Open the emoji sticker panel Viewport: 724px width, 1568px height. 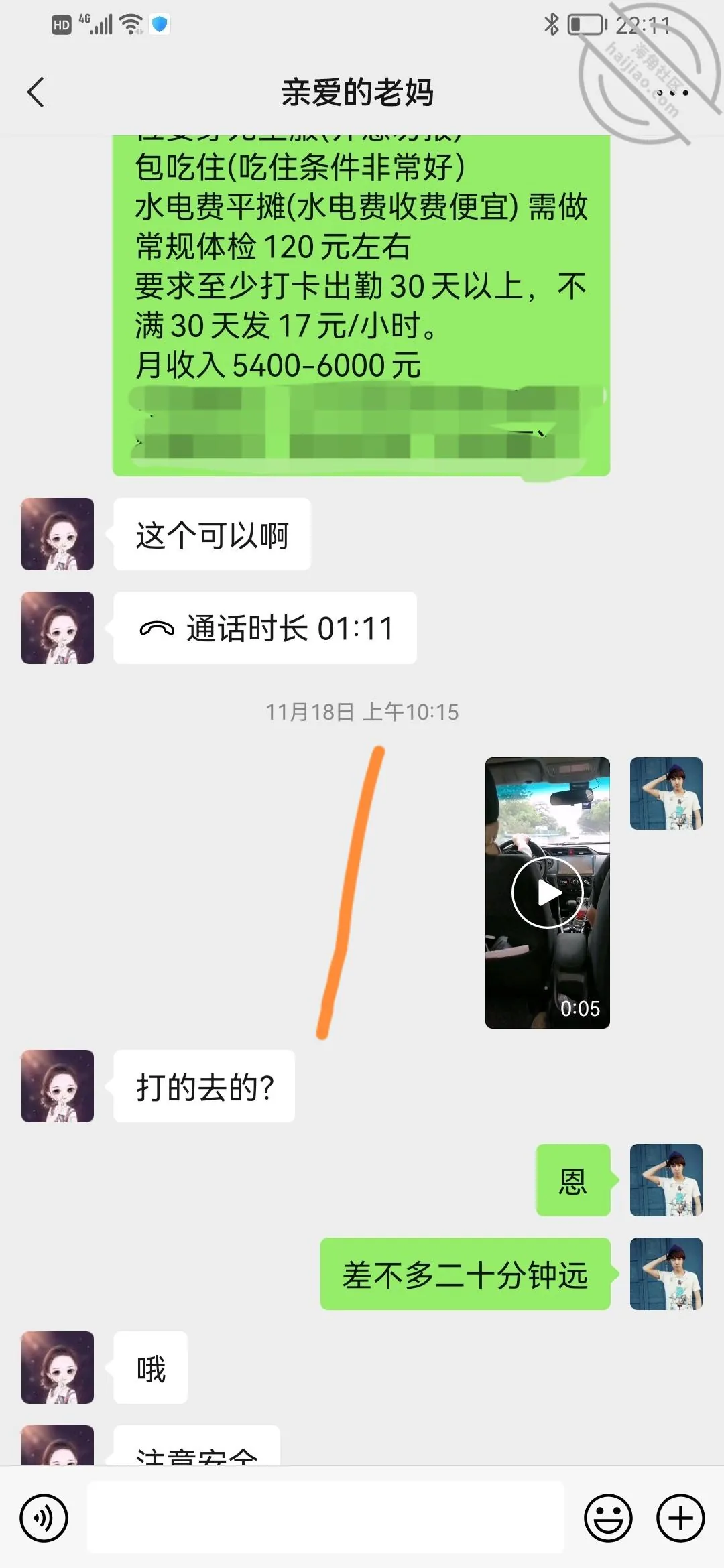click(608, 1518)
